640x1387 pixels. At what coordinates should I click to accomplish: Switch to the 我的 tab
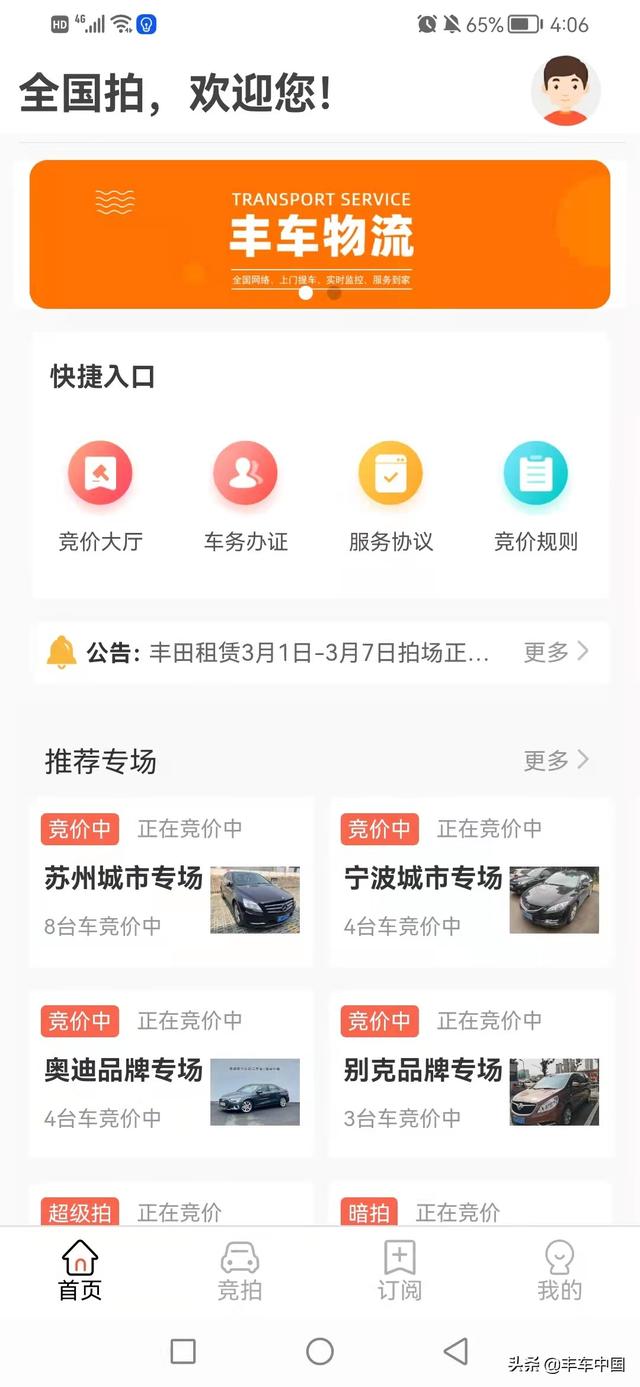[x=559, y=1270]
